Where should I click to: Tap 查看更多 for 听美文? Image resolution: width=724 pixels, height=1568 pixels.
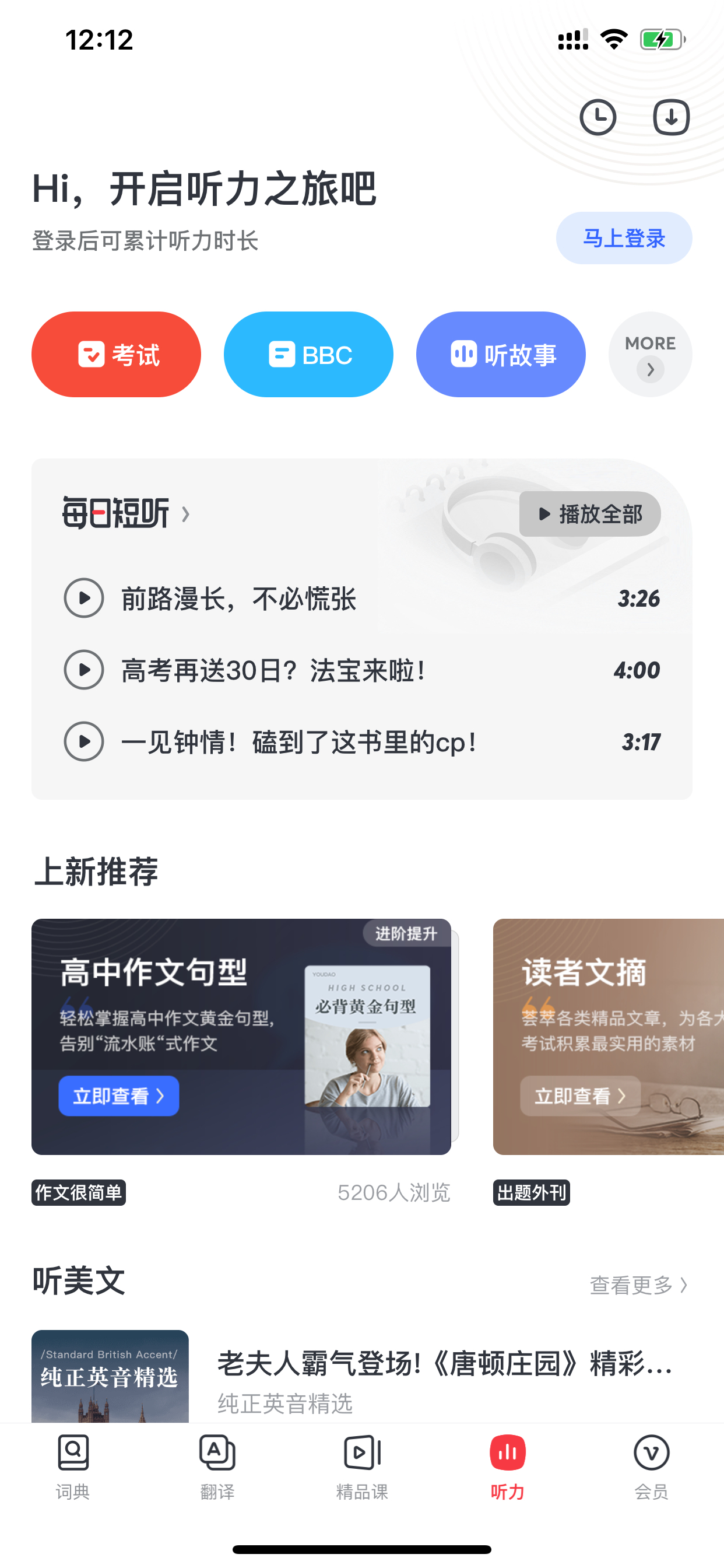pos(639,1285)
